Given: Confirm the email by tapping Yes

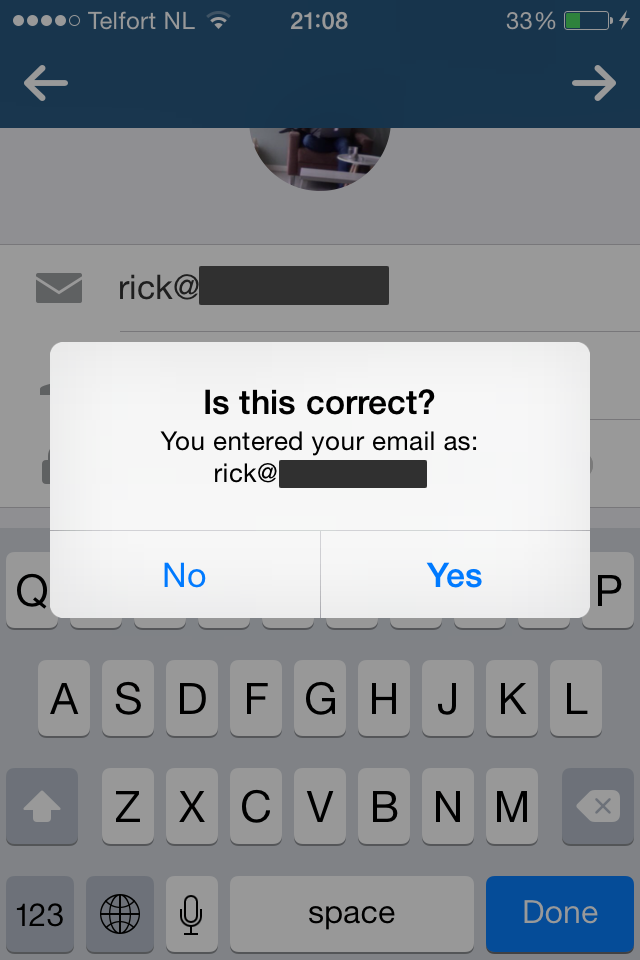Looking at the screenshot, I should coord(455,575).
